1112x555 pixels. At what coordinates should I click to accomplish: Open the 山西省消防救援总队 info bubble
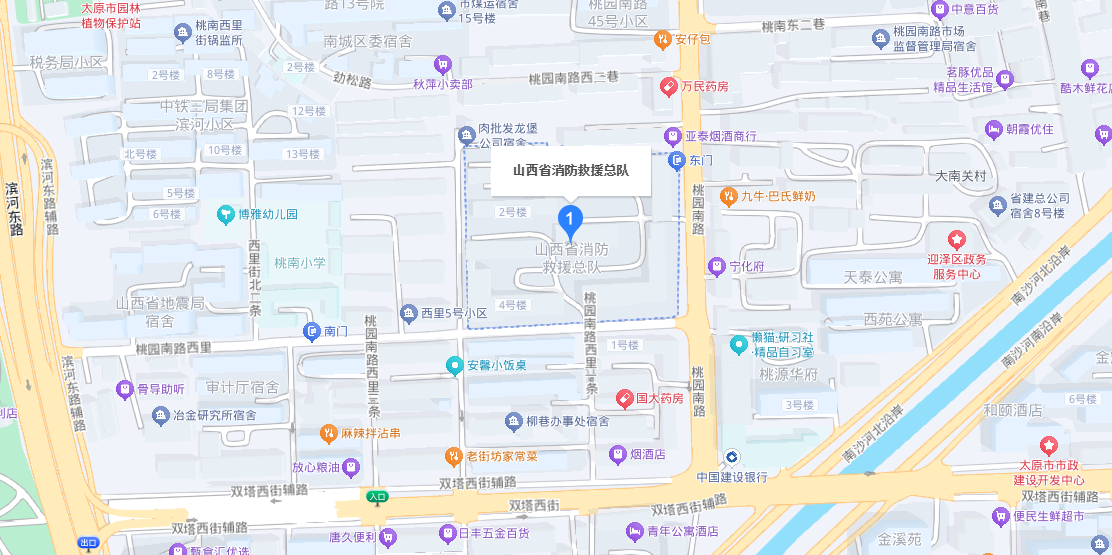(571, 171)
